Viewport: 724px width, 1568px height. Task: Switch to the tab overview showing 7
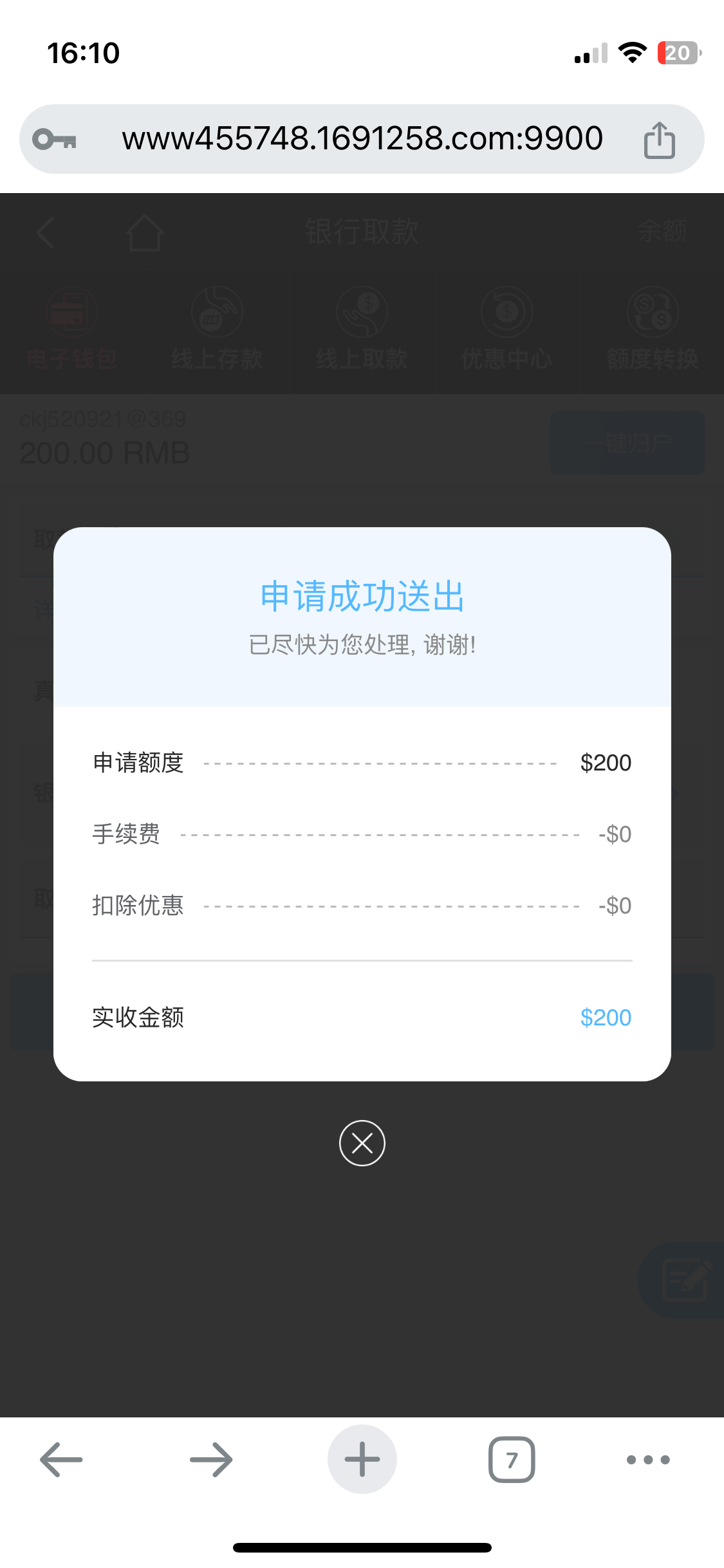[512, 1460]
